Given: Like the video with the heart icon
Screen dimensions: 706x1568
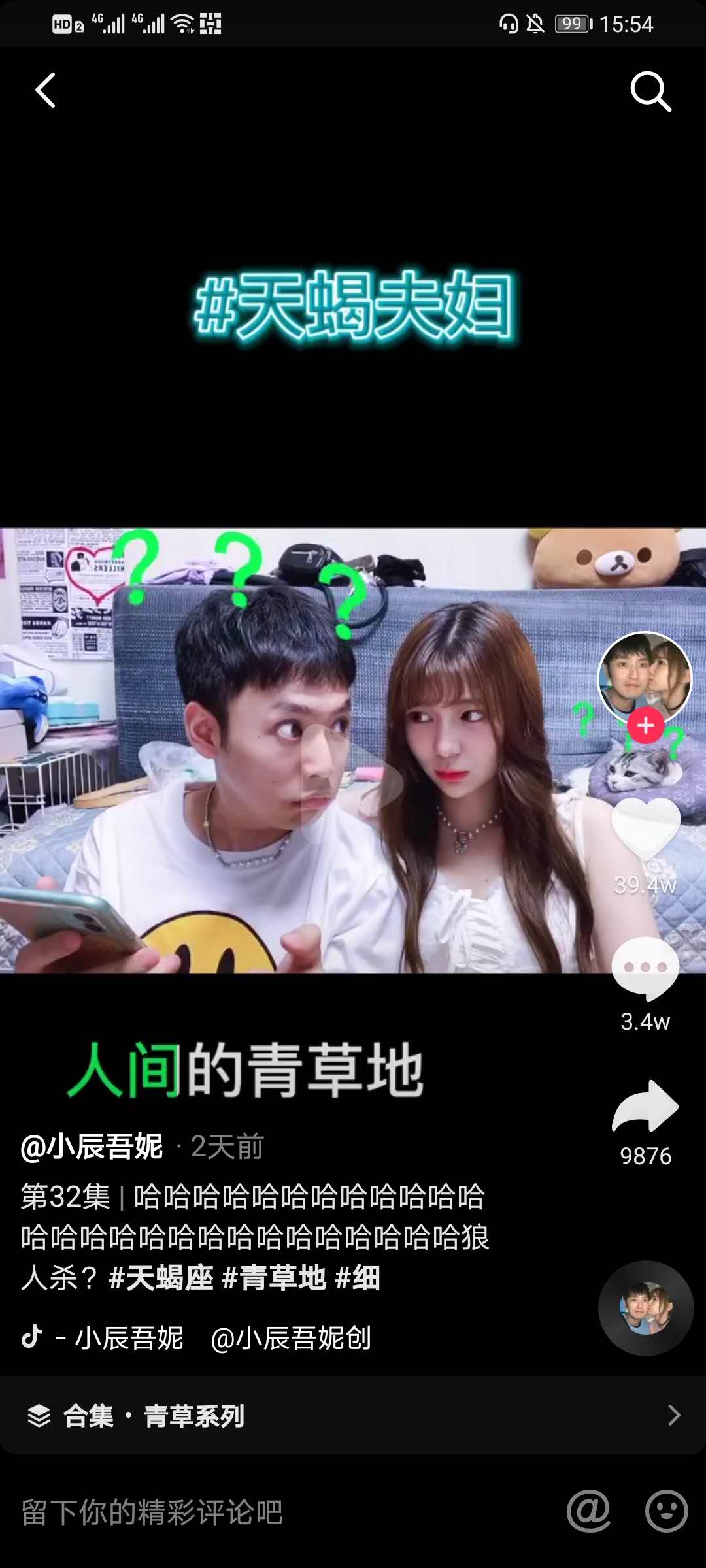Looking at the screenshot, I should [x=646, y=828].
